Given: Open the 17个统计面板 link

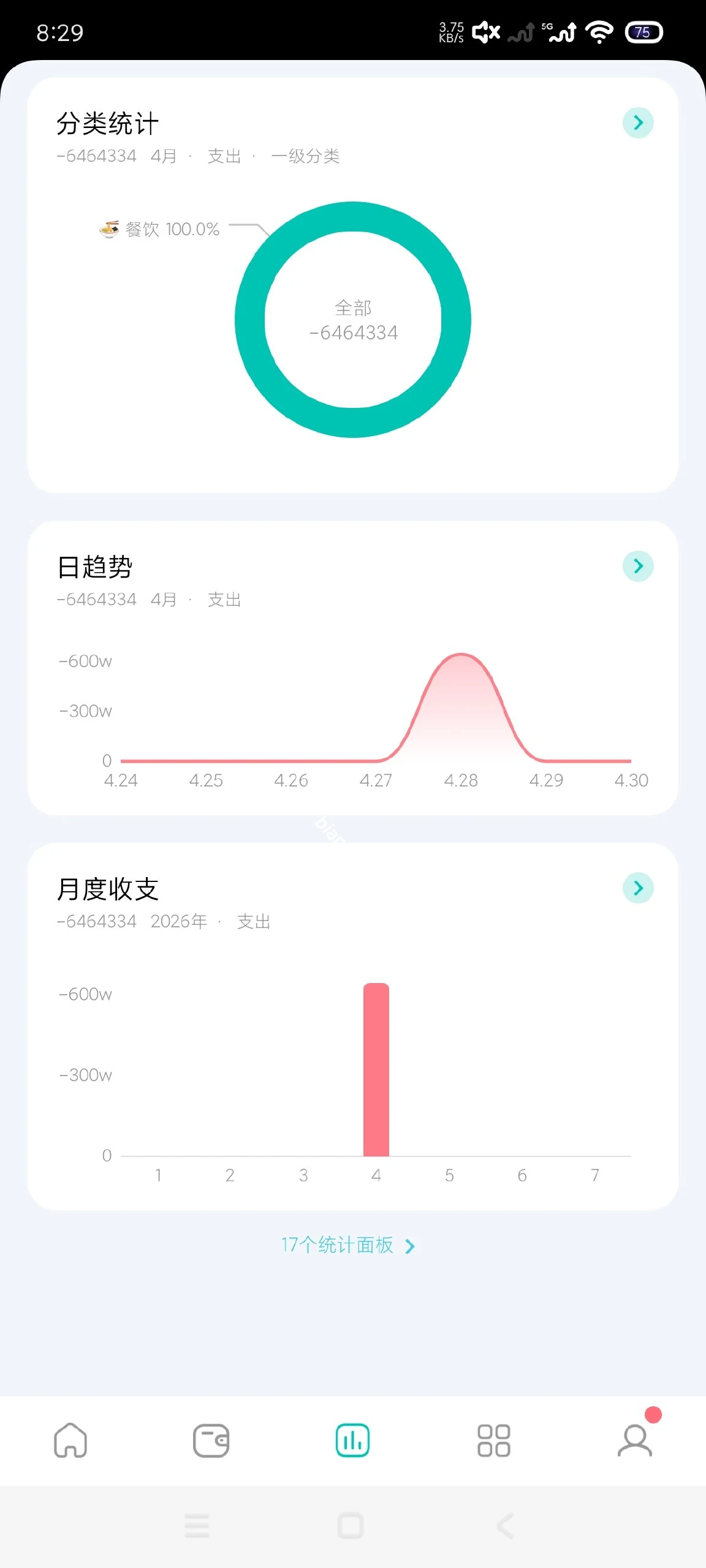Looking at the screenshot, I should coord(347,1246).
